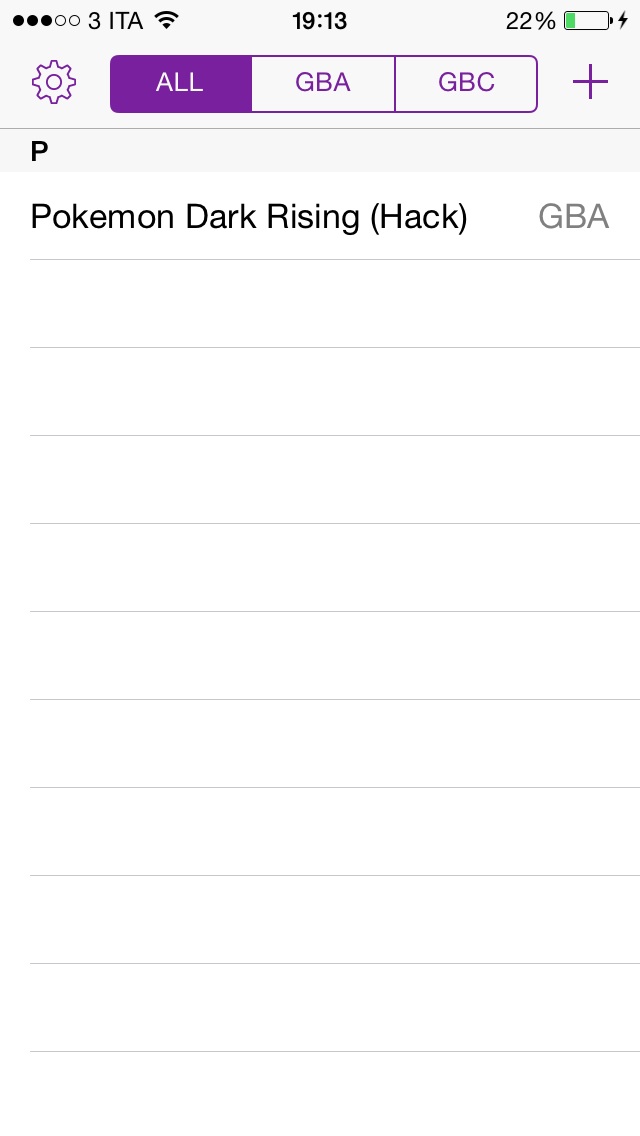
Task: Select the ALL filter segment
Action: coord(180,83)
